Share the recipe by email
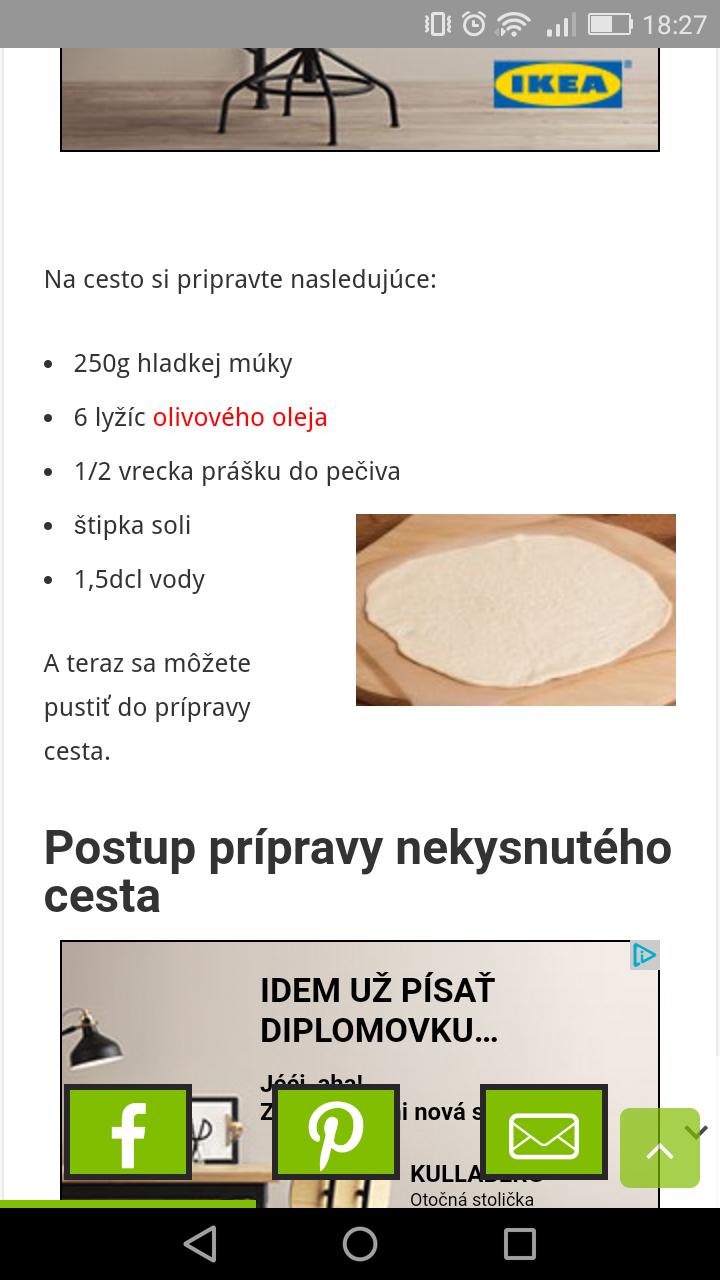The image size is (720, 1280). coord(544,1133)
